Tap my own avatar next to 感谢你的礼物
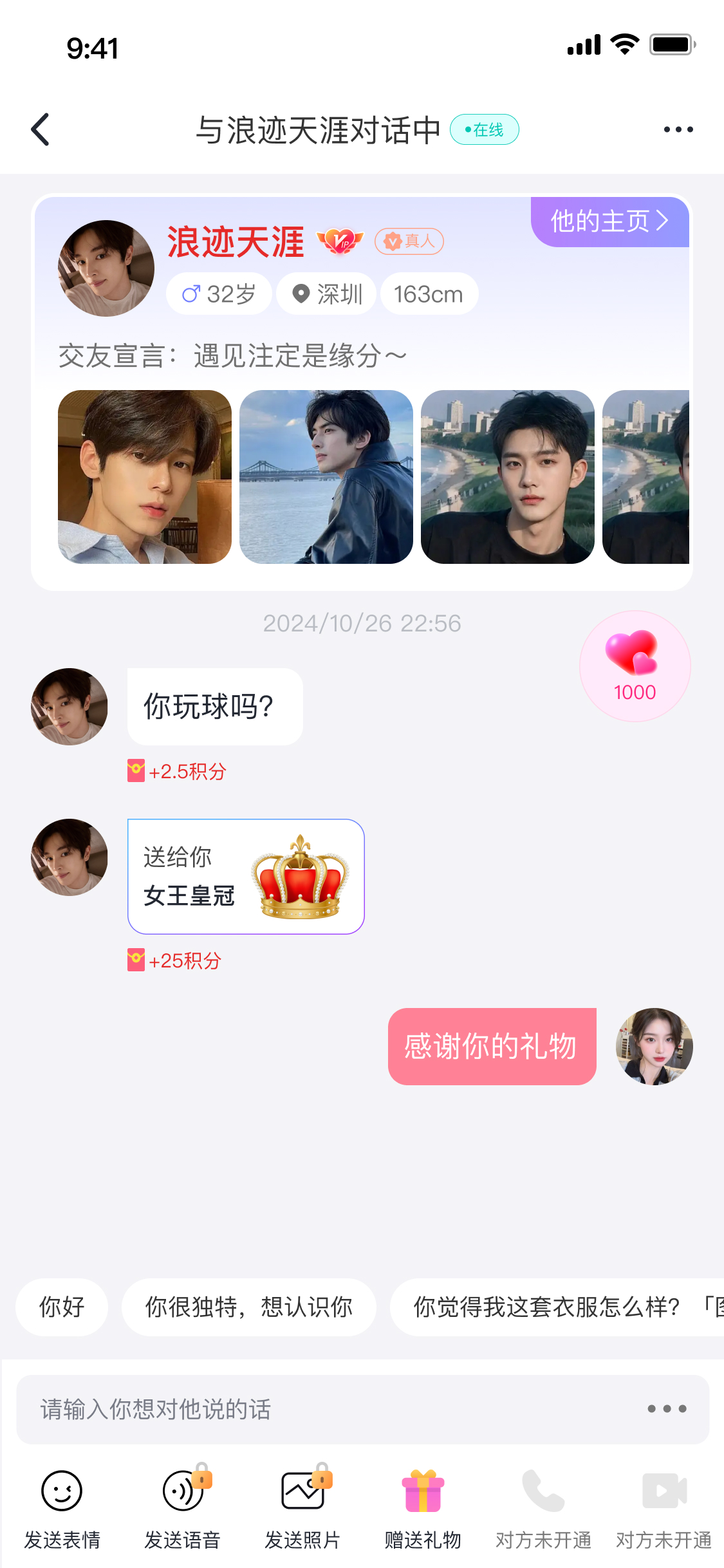 point(654,1046)
